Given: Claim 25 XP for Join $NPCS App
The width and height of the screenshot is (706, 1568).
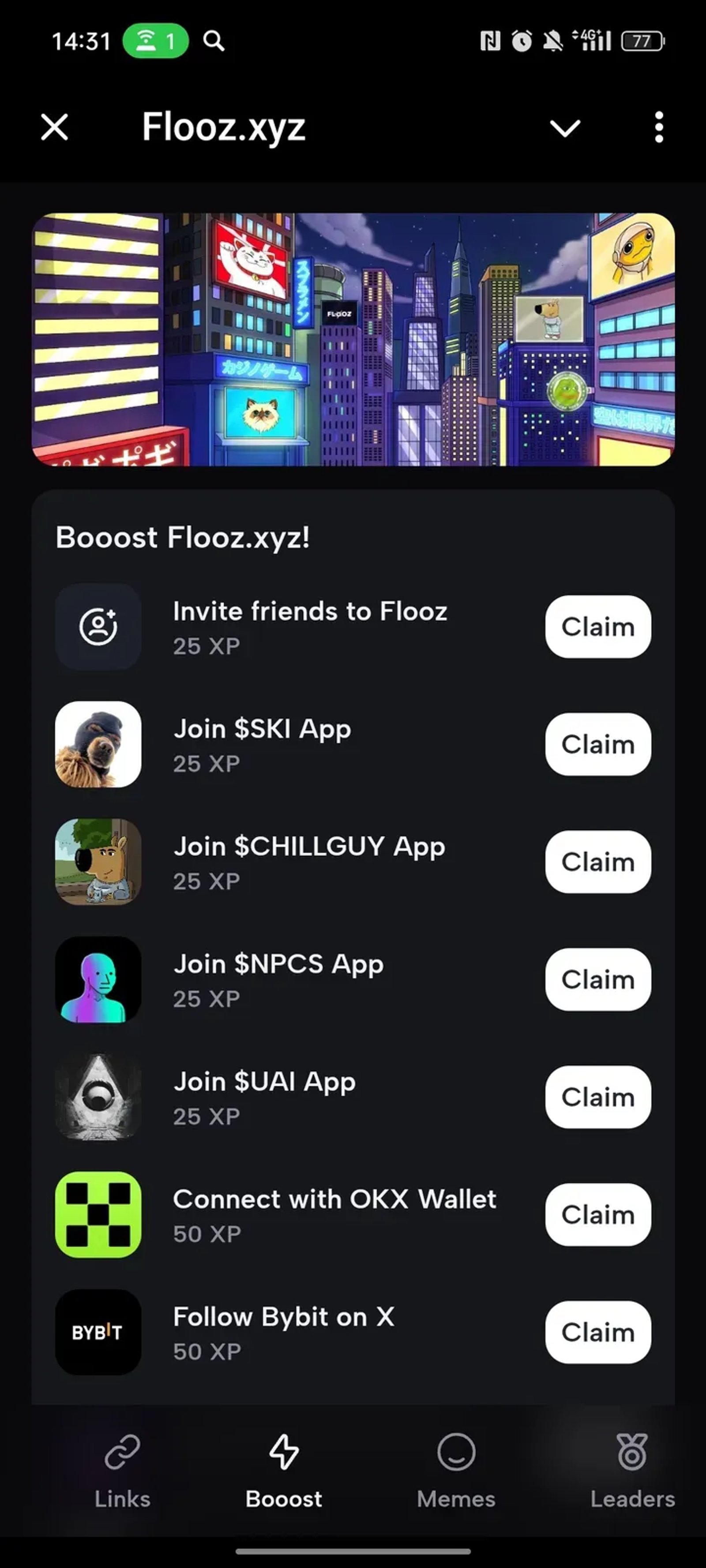Looking at the screenshot, I should pos(597,980).
